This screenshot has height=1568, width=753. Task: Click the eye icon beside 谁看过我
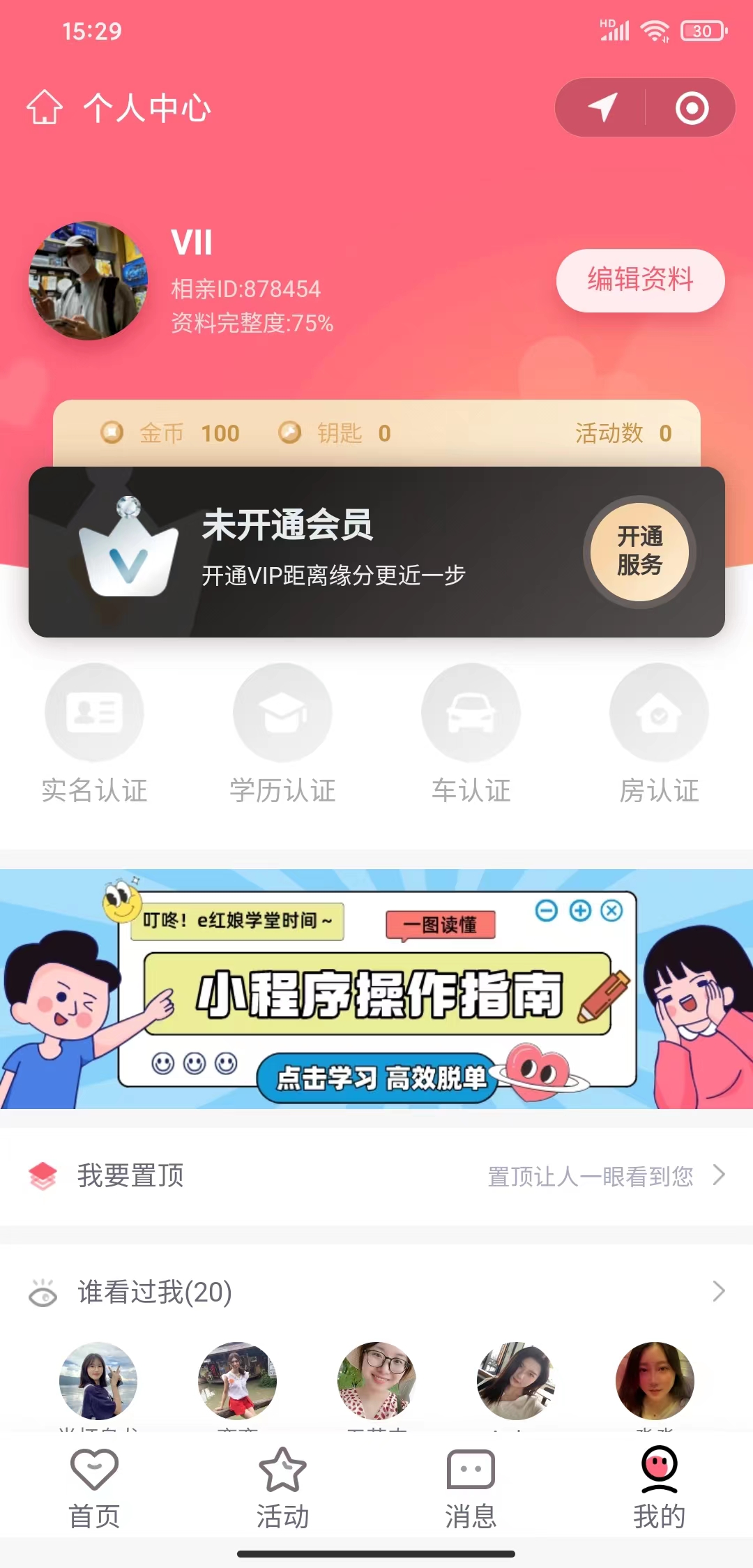43,1292
